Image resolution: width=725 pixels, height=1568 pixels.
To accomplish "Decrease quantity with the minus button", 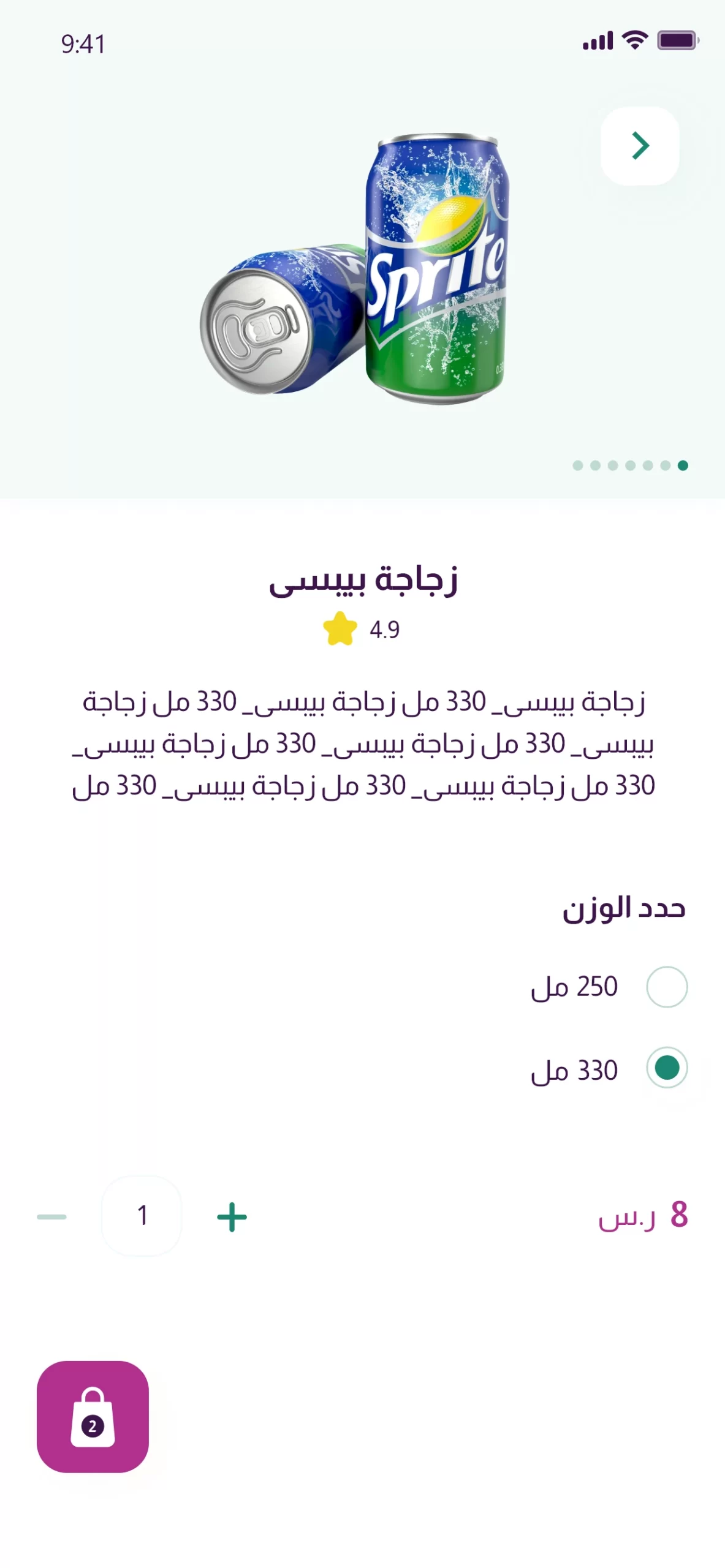I will (52, 1216).
